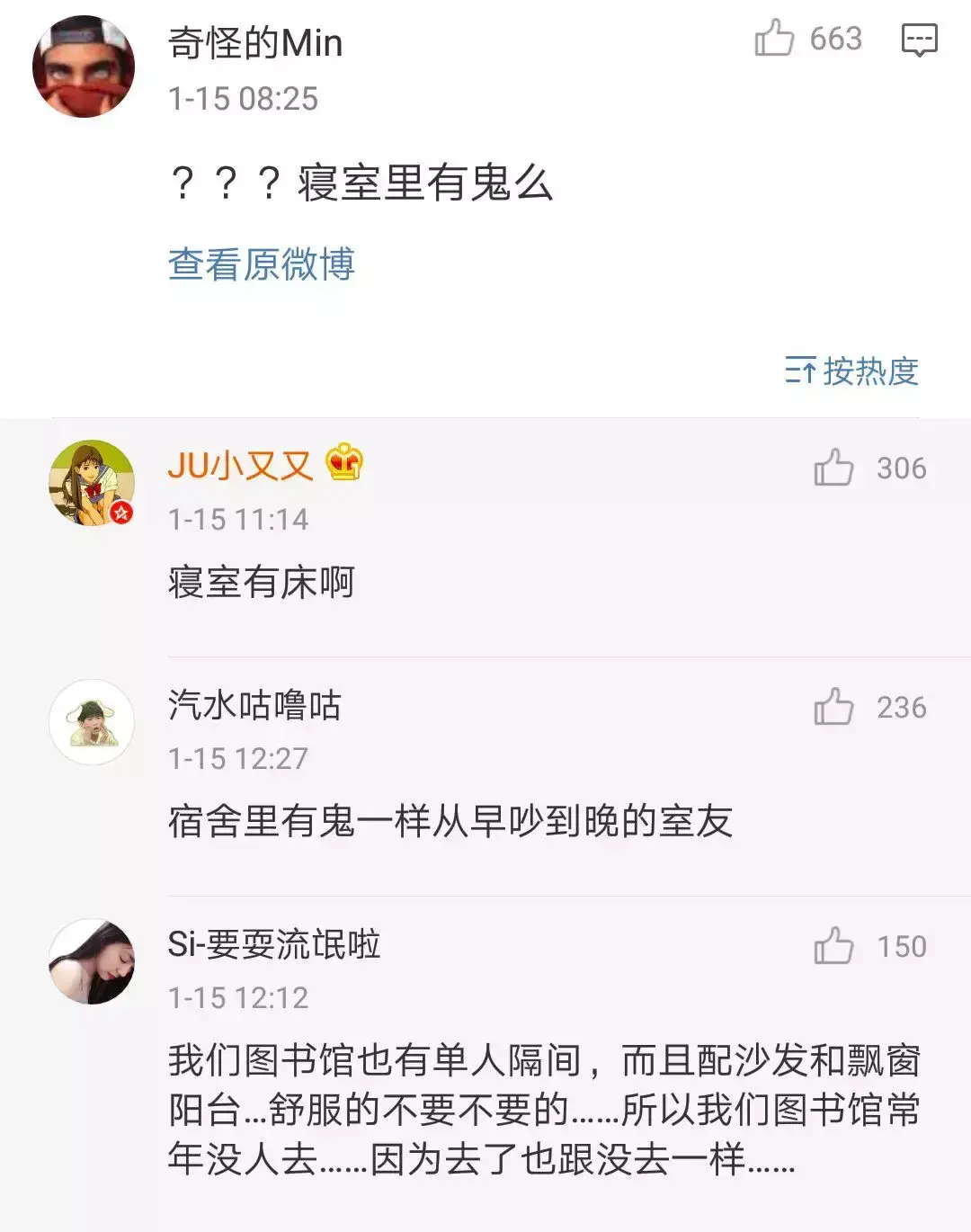Open 汽水咕噜咕's avatar
Screen dimensions: 971x1232
pyautogui.click(x=92, y=722)
